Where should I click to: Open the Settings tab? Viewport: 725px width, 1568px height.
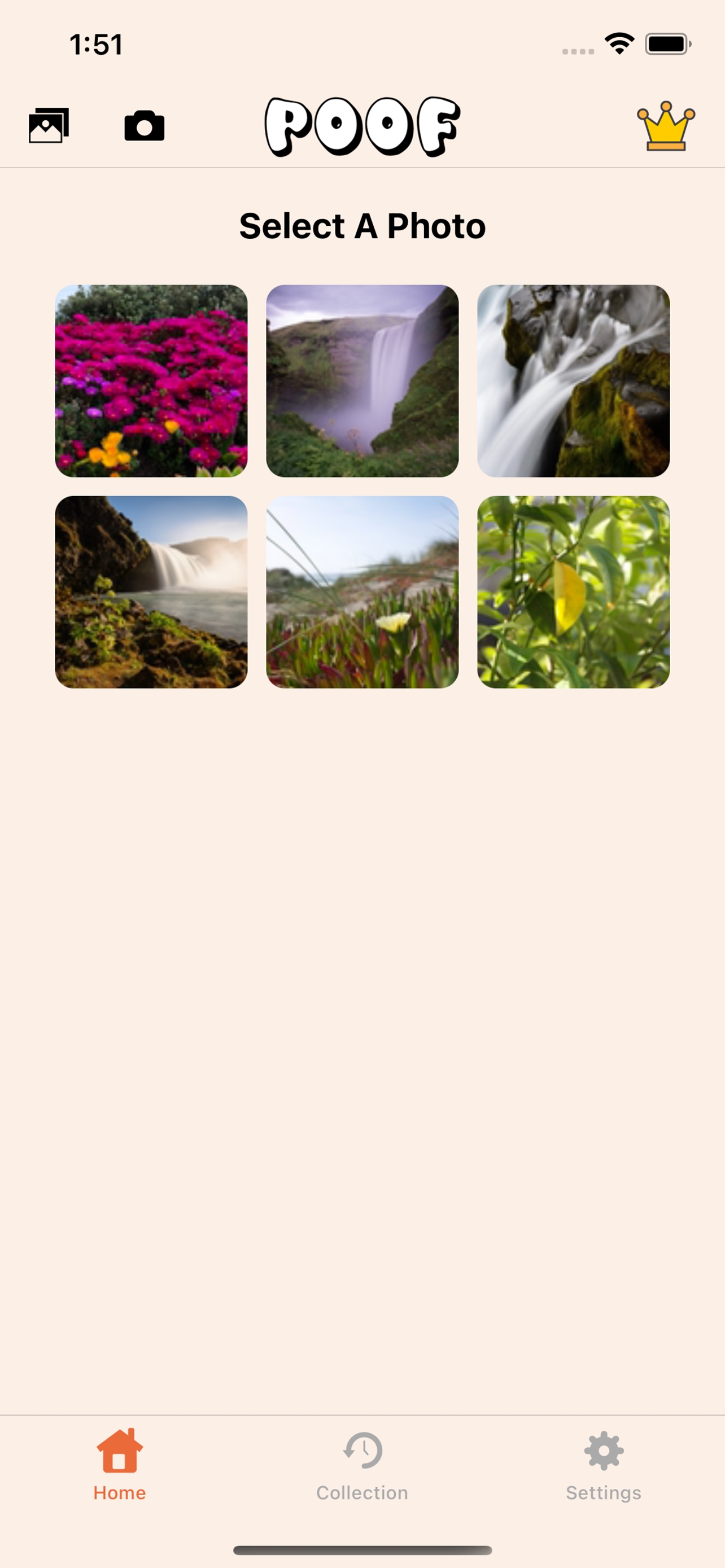[603, 1465]
